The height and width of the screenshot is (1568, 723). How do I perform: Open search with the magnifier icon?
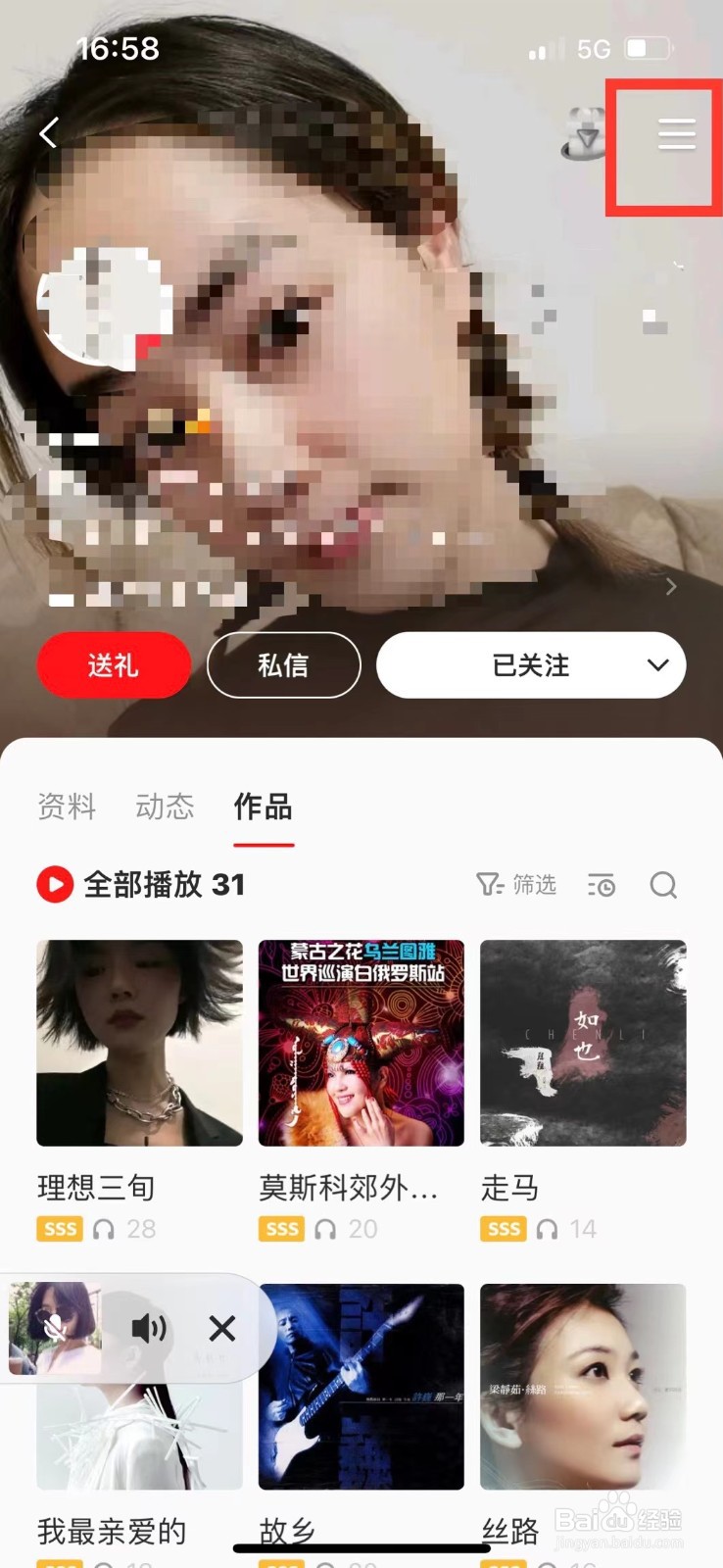point(663,885)
